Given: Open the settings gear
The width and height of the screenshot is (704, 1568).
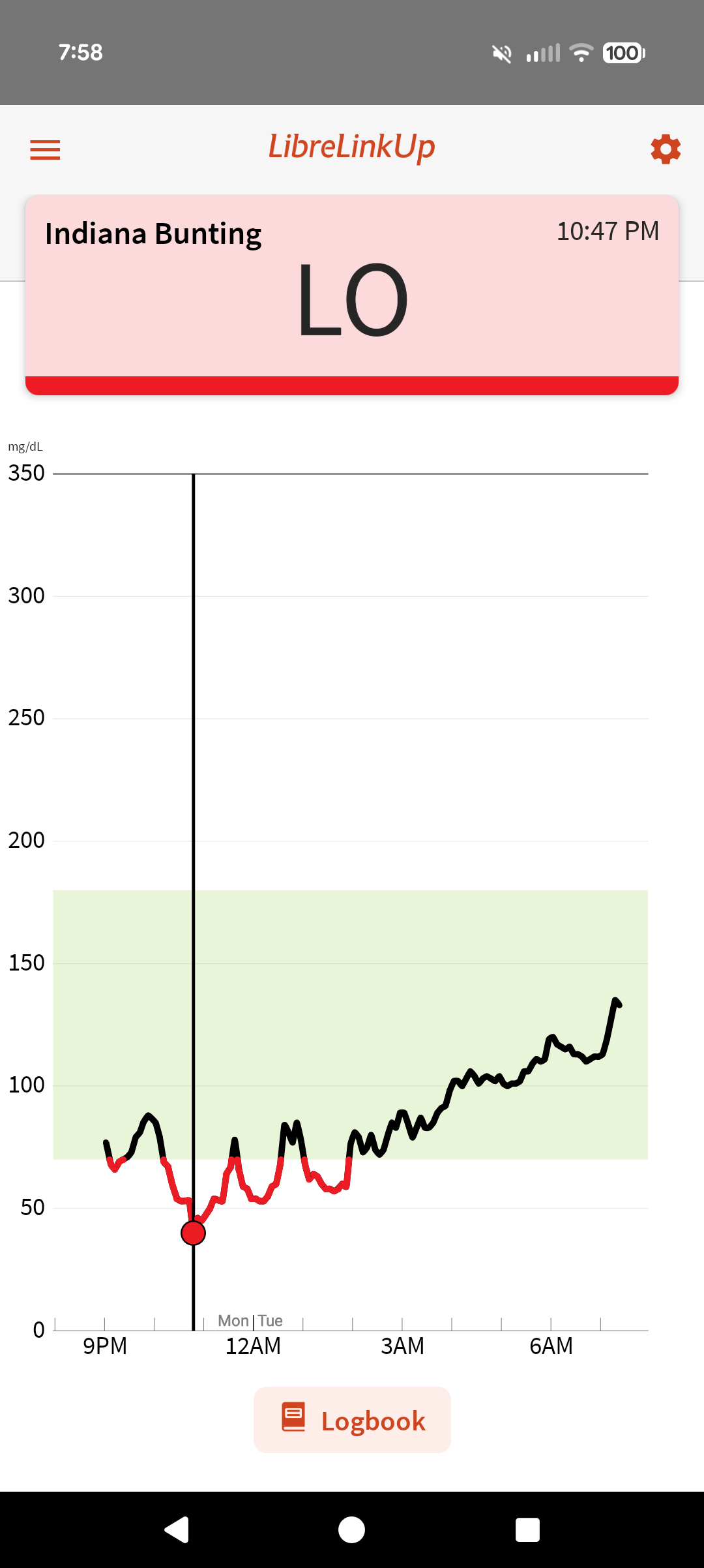Looking at the screenshot, I should [x=666, y=149].
